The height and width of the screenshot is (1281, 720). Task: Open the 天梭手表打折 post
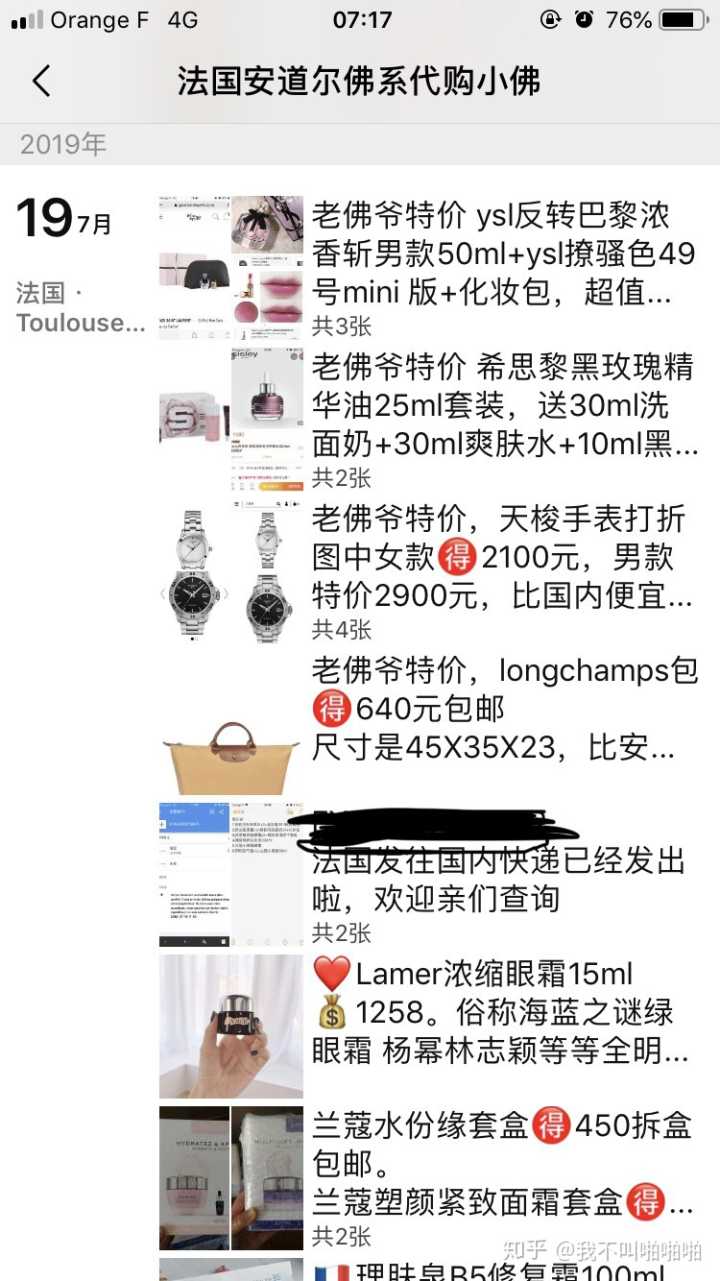click(x=503, y=558)
